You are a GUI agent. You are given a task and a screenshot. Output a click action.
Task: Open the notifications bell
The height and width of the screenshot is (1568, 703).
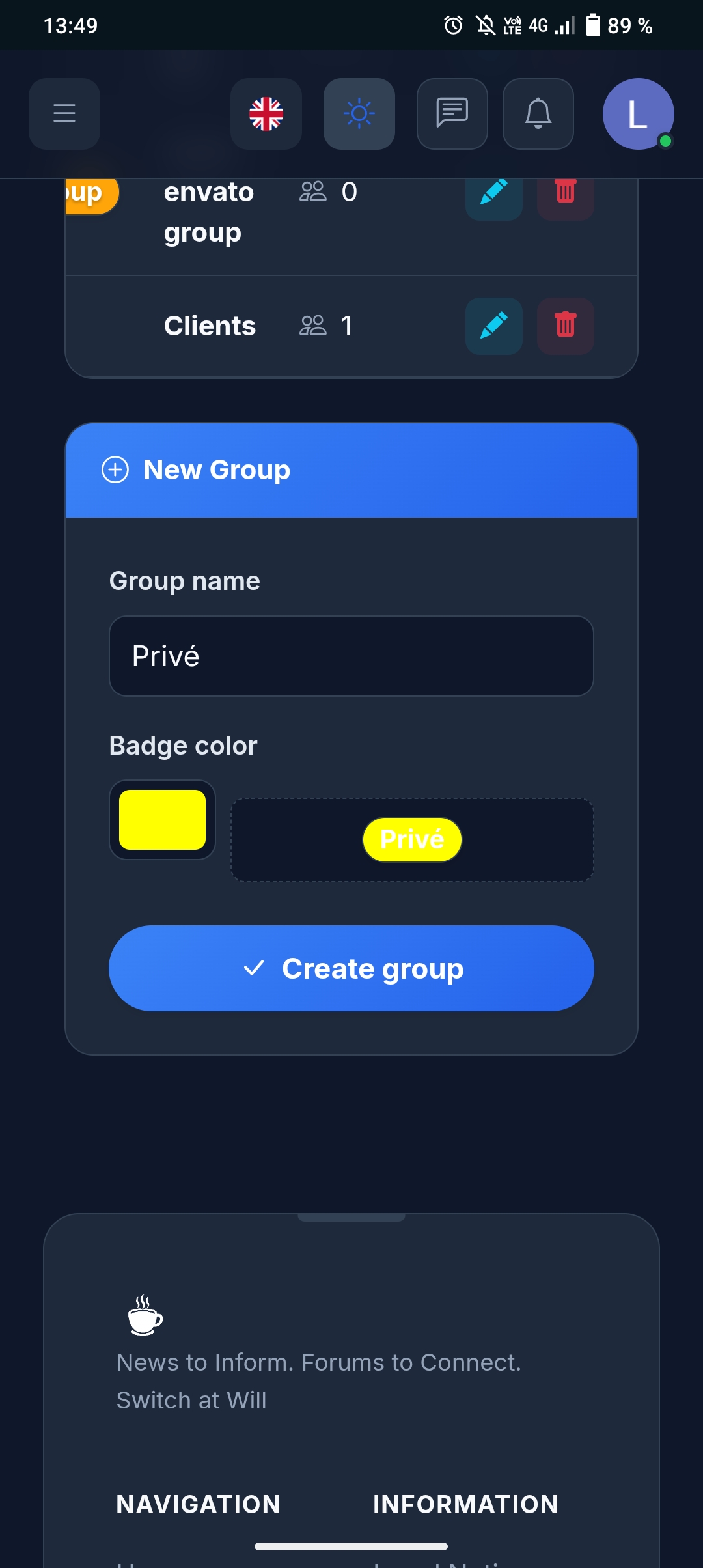(x=538, y=114)
